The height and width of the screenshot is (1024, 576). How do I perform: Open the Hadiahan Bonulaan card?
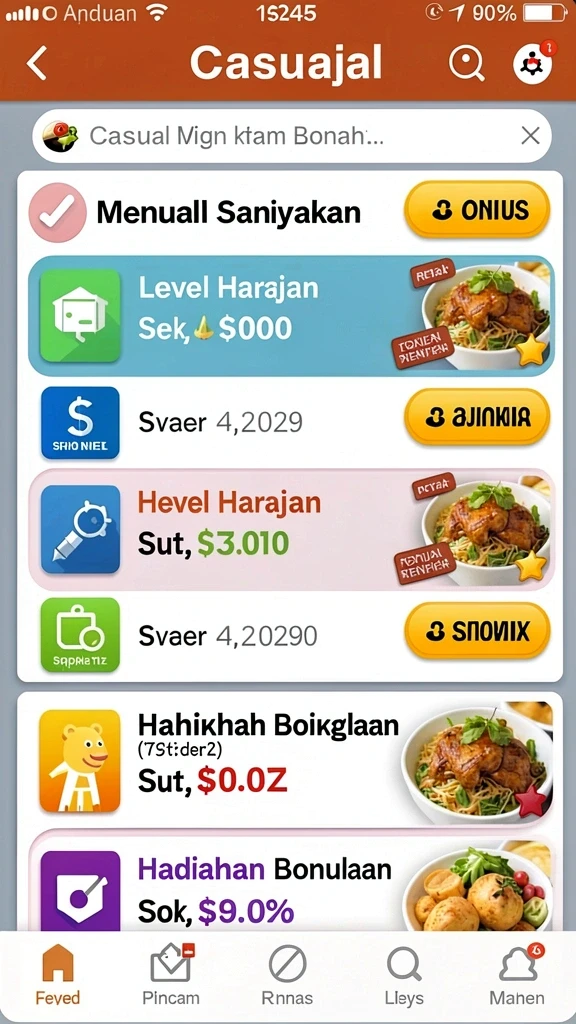pyautogui.click(x=292, y=881)
